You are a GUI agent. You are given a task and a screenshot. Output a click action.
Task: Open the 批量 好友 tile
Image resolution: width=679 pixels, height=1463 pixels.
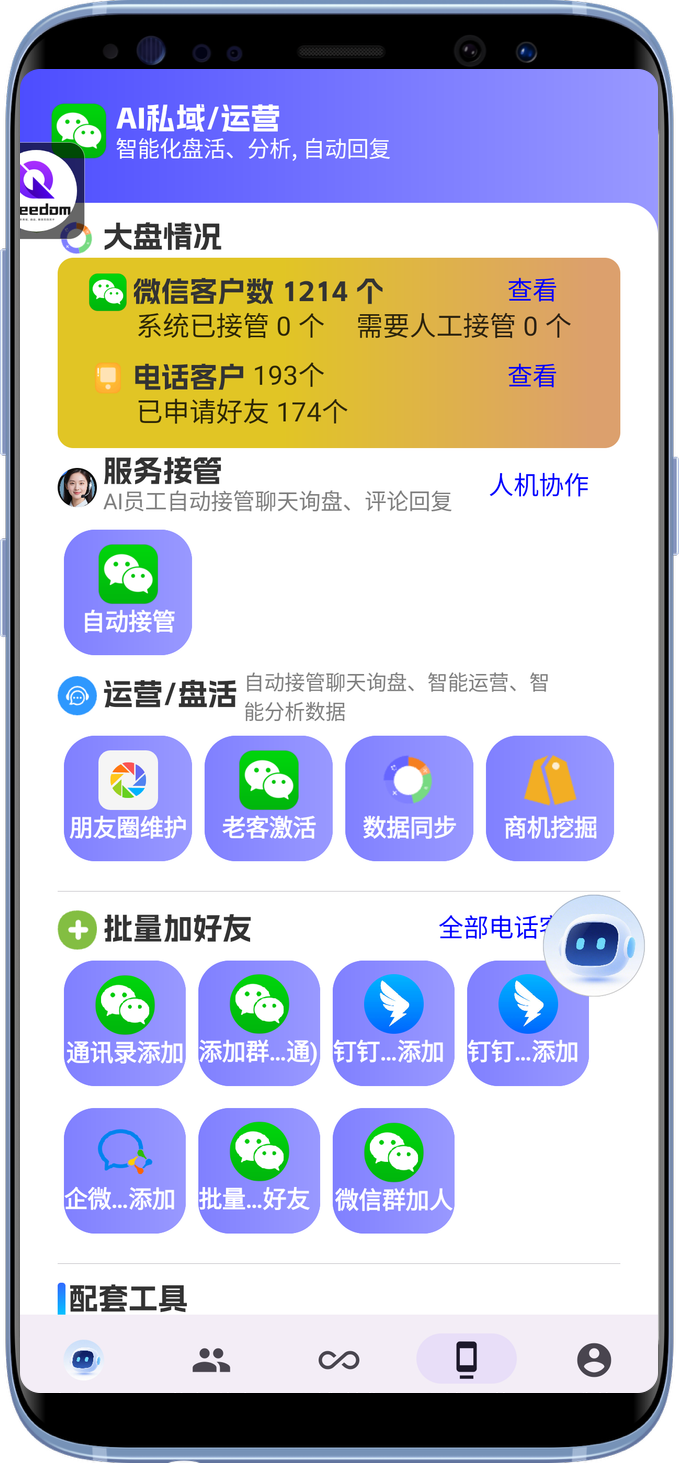tap(259, 1170)
